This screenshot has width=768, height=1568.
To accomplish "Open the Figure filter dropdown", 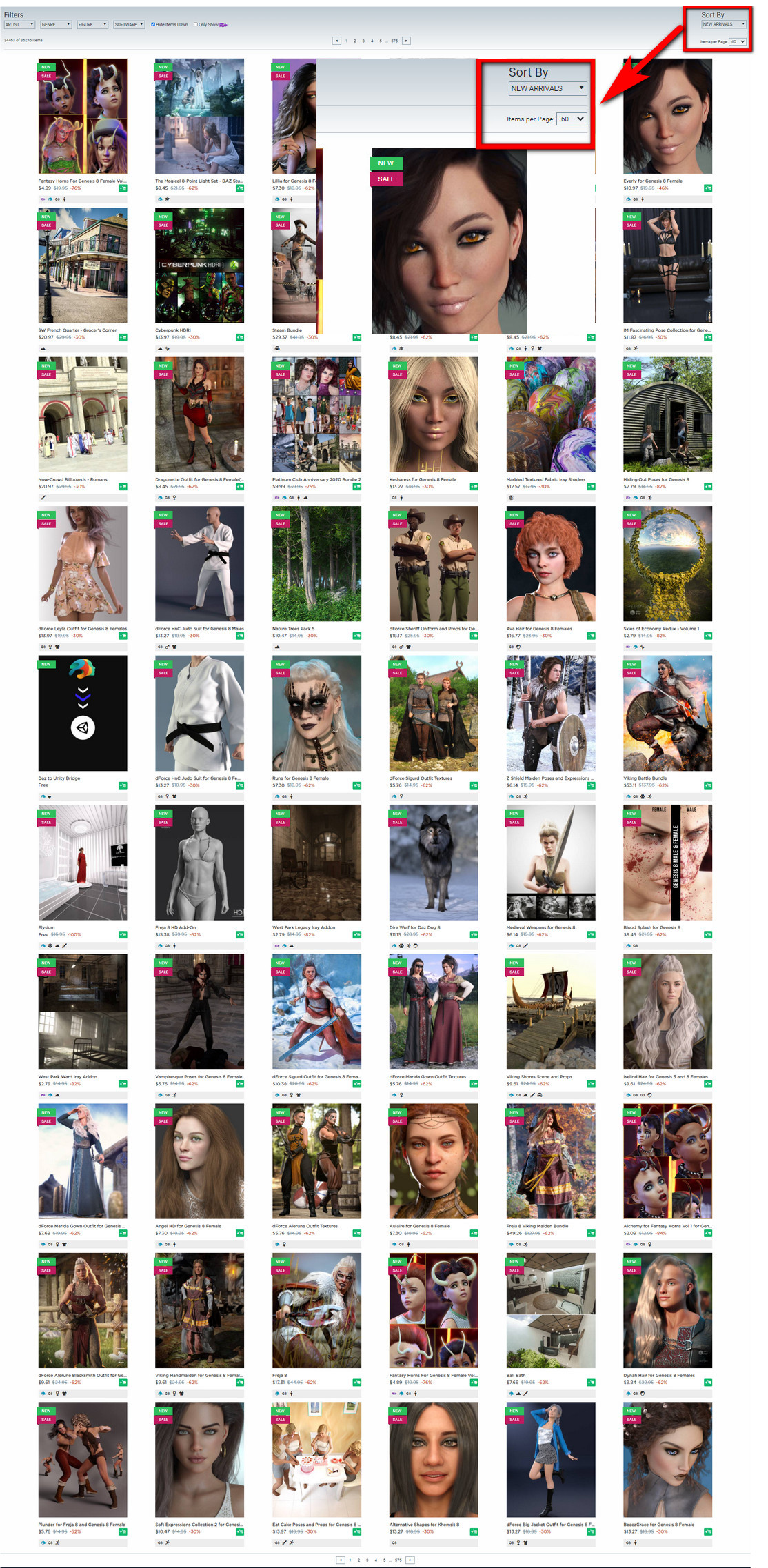I will click(x=92, y=25).
